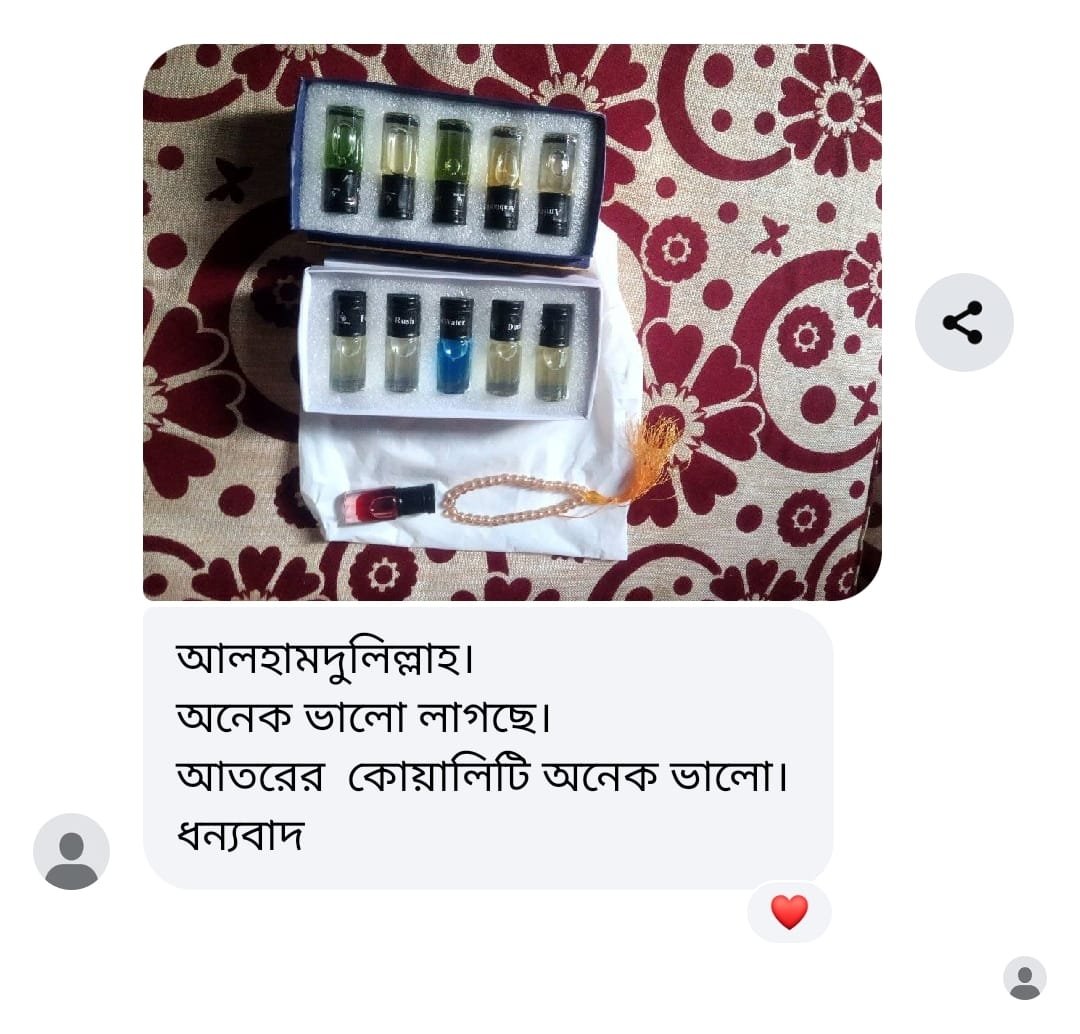This screenshot has height=1034, width=1080.
Task: View the heart reaction on the message
Action: click(789, 912)
